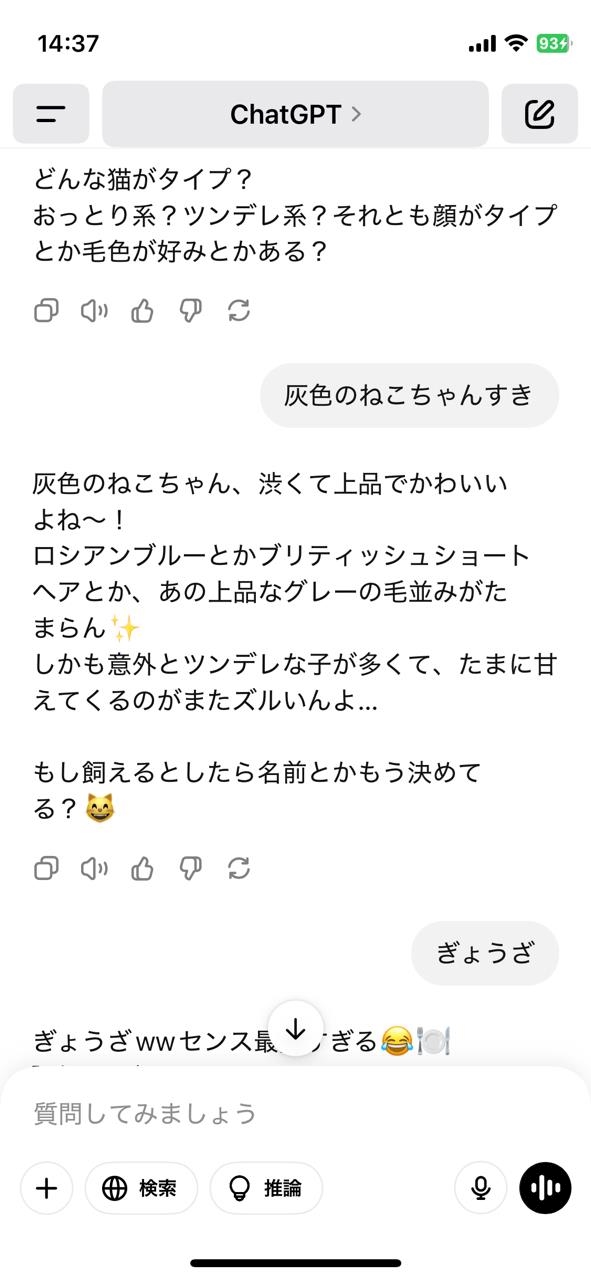
Task: Regenerate the gray cat reply
Action: tap(238, 868)
